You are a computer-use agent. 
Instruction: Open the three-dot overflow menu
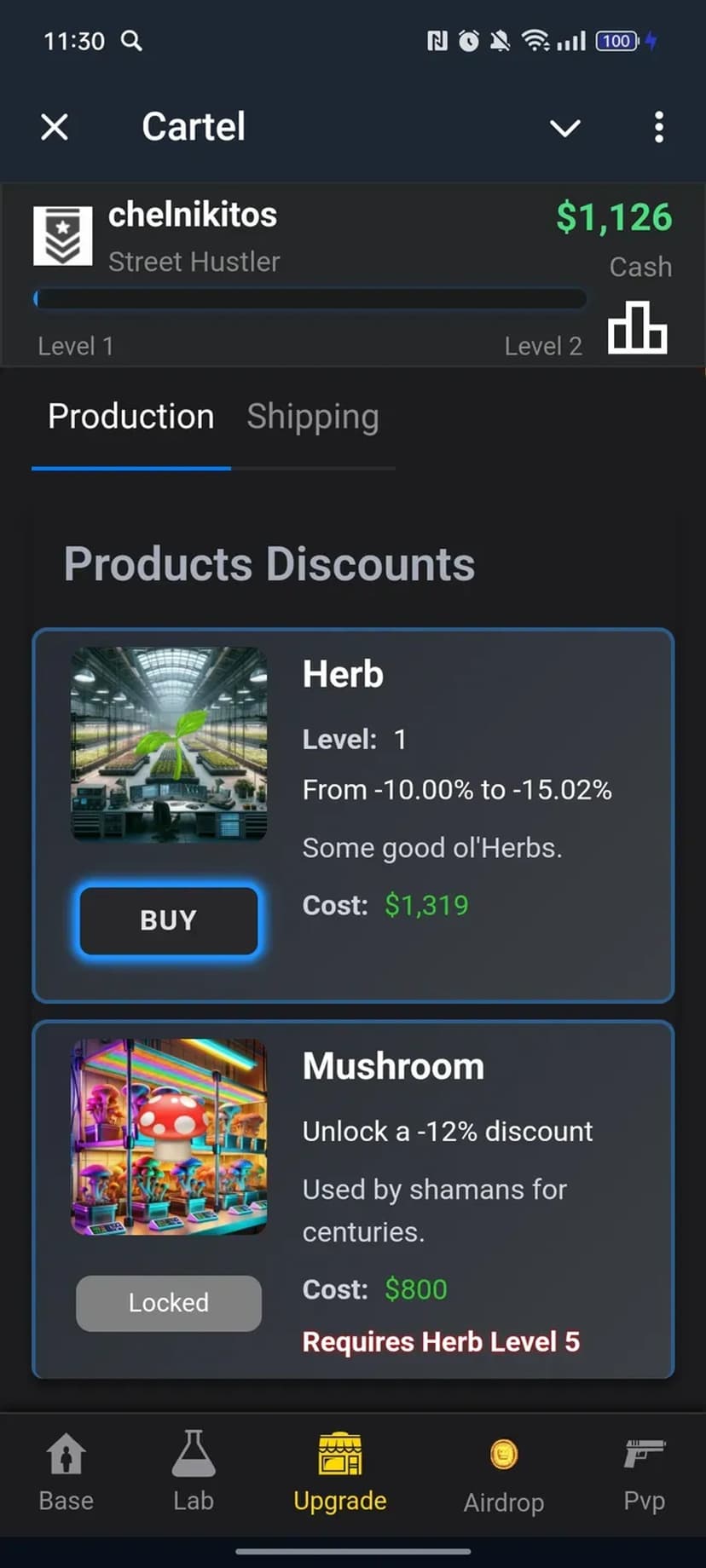658,128
